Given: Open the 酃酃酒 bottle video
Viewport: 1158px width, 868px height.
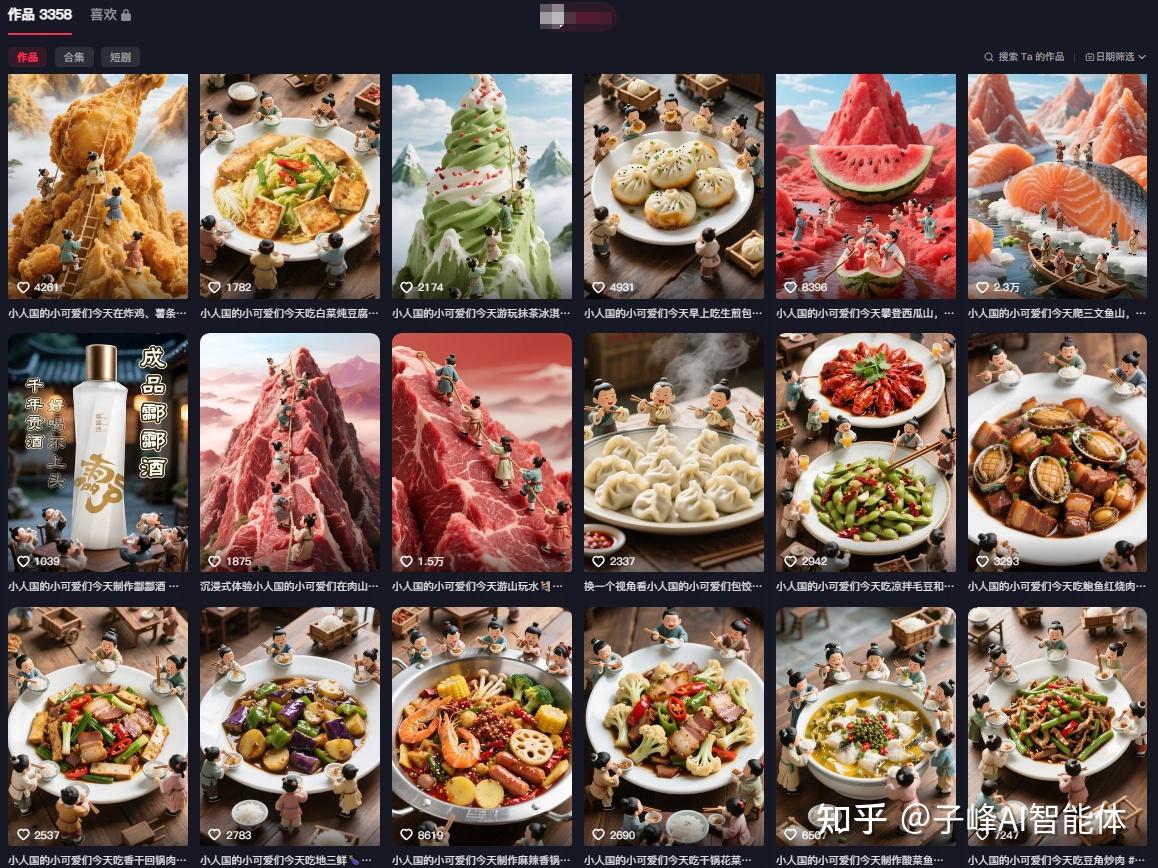Looking at the screenshot, I should [x=98, y=453].
